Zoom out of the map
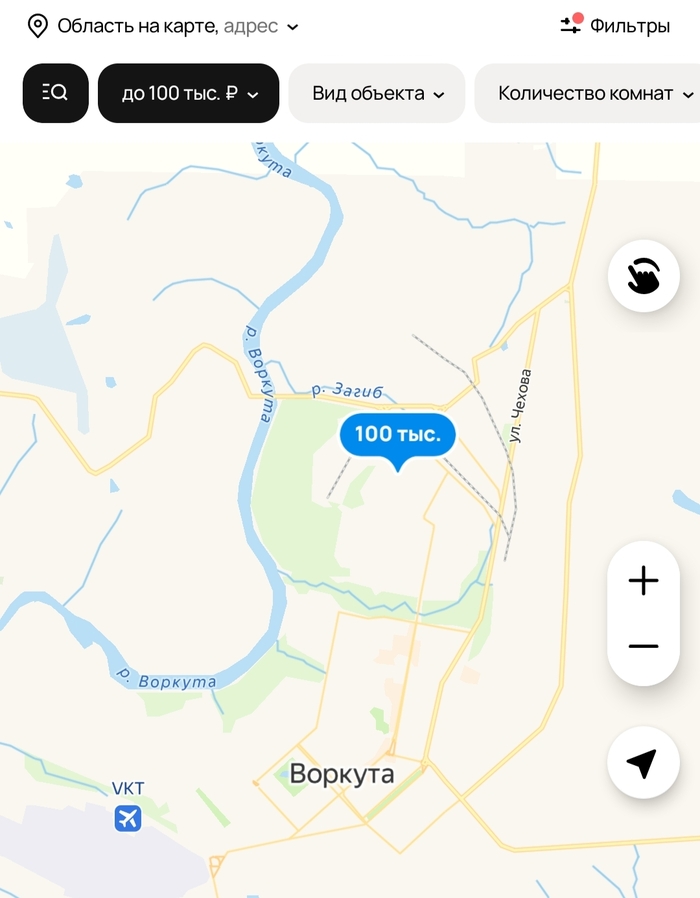 click(x=644, y=647)
